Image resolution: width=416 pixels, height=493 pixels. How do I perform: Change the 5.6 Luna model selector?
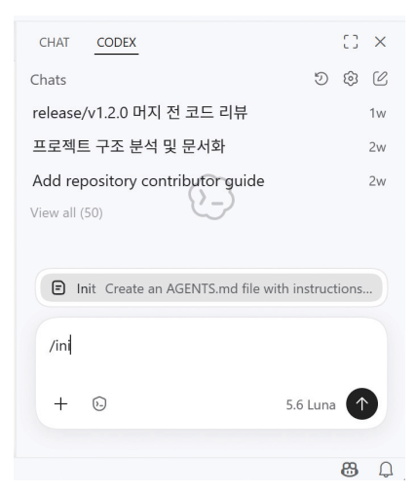click(x=311, y=405)
